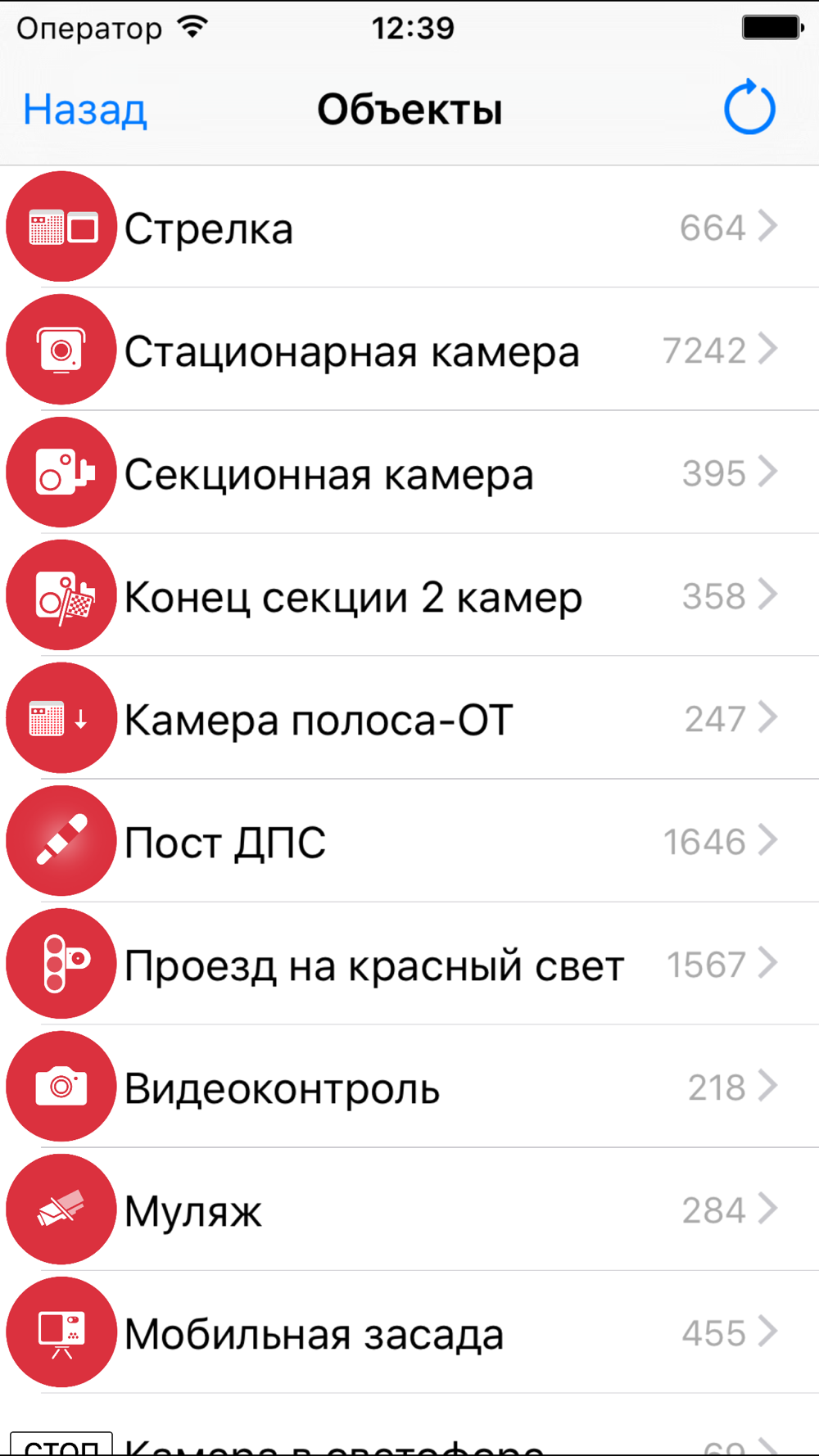Select Стационарная камера row
819x1456 pixels.
409,350
